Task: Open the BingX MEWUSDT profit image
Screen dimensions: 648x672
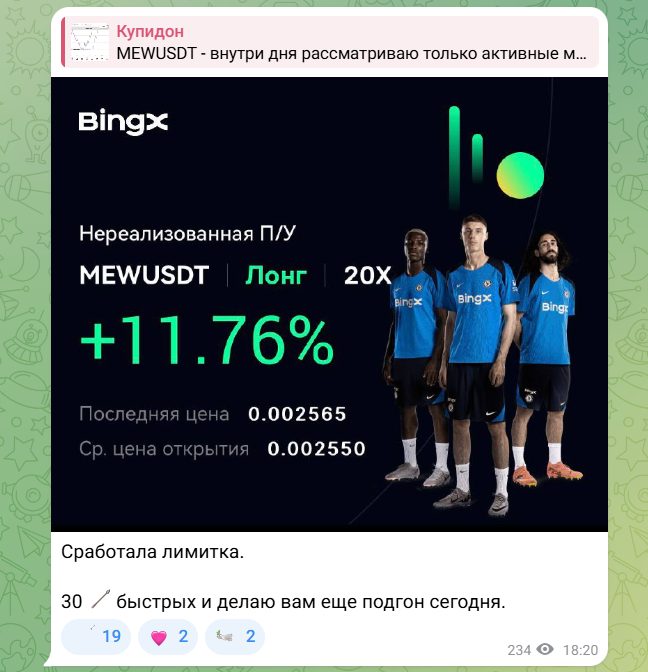Action: point(330,300)
